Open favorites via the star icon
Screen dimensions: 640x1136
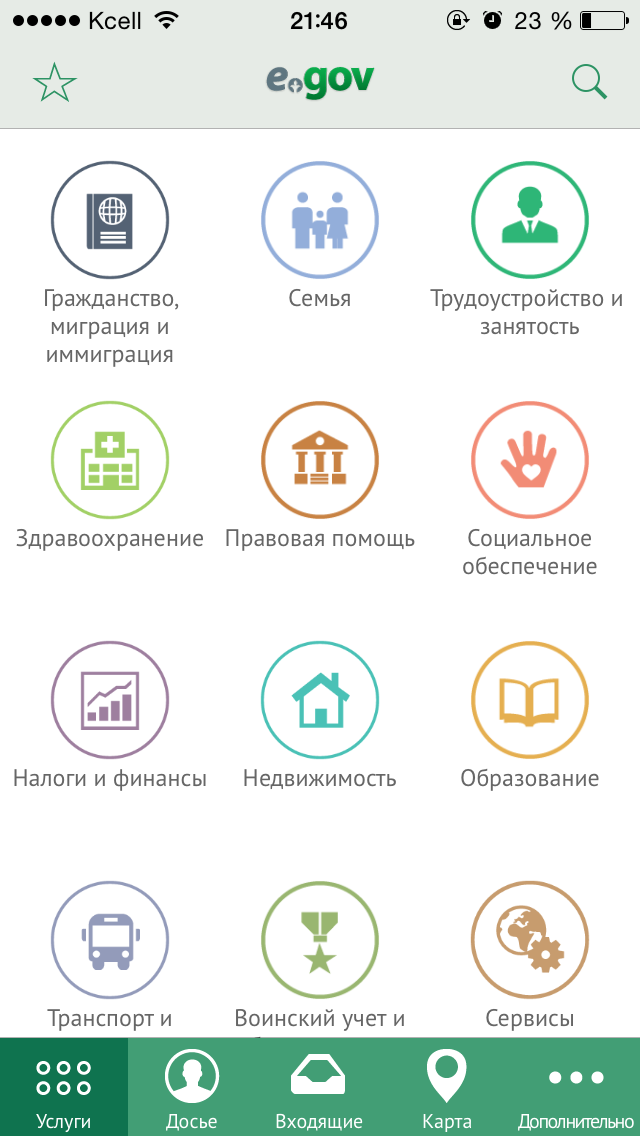click(x=55, y=82)
